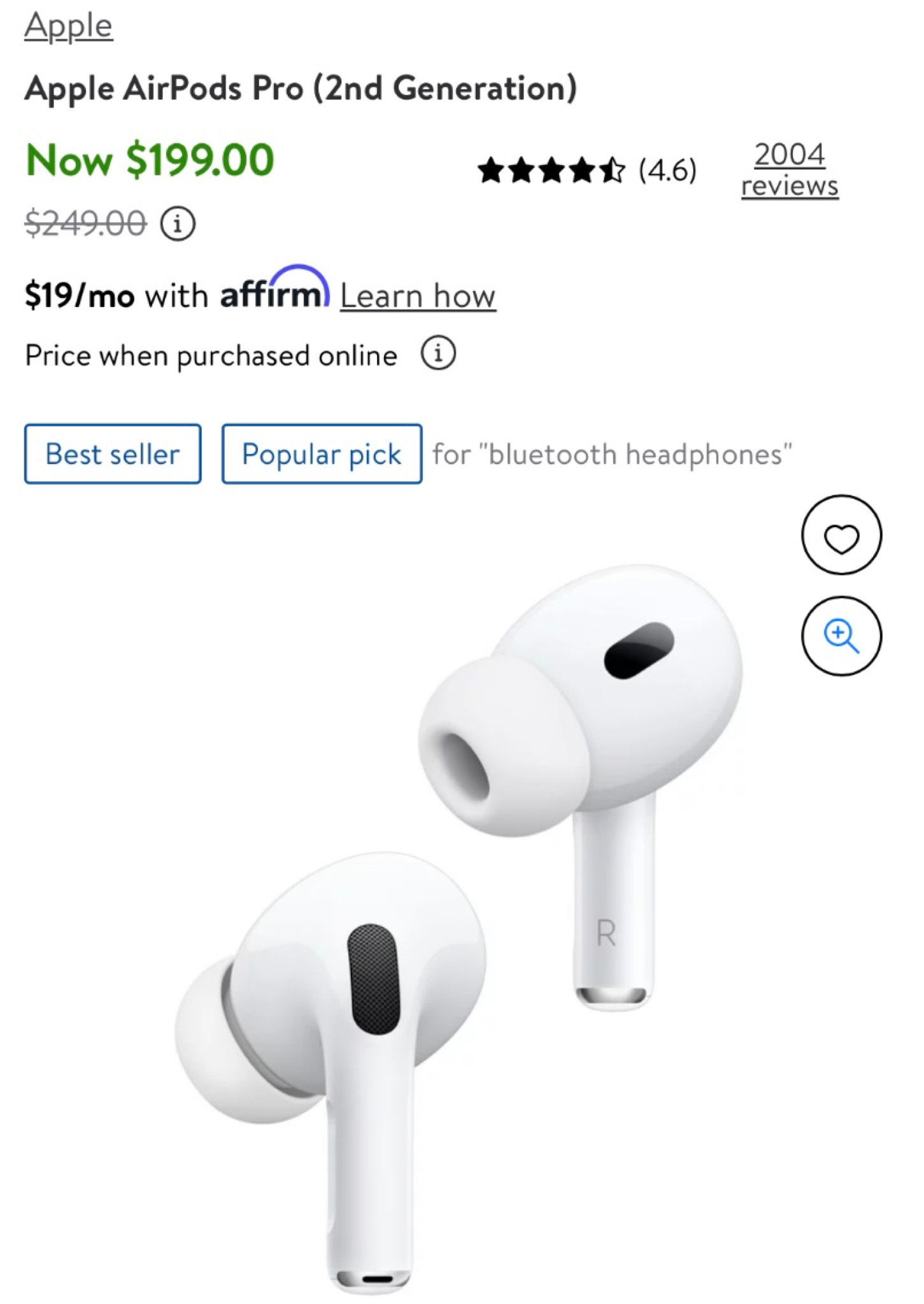Add AirPods Pro to favorites with heart

(x=841, y=535)
